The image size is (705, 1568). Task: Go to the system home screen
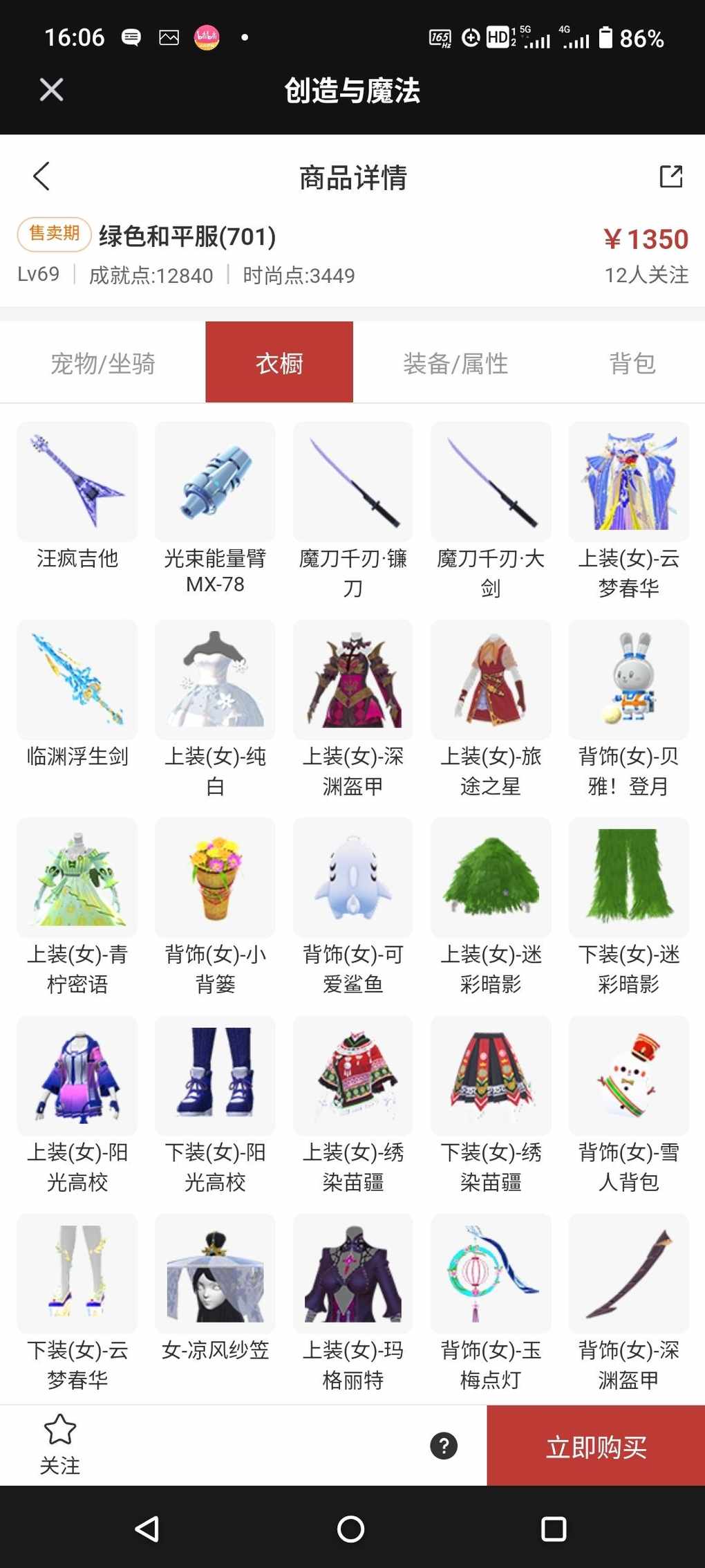tap(351, 1529)
